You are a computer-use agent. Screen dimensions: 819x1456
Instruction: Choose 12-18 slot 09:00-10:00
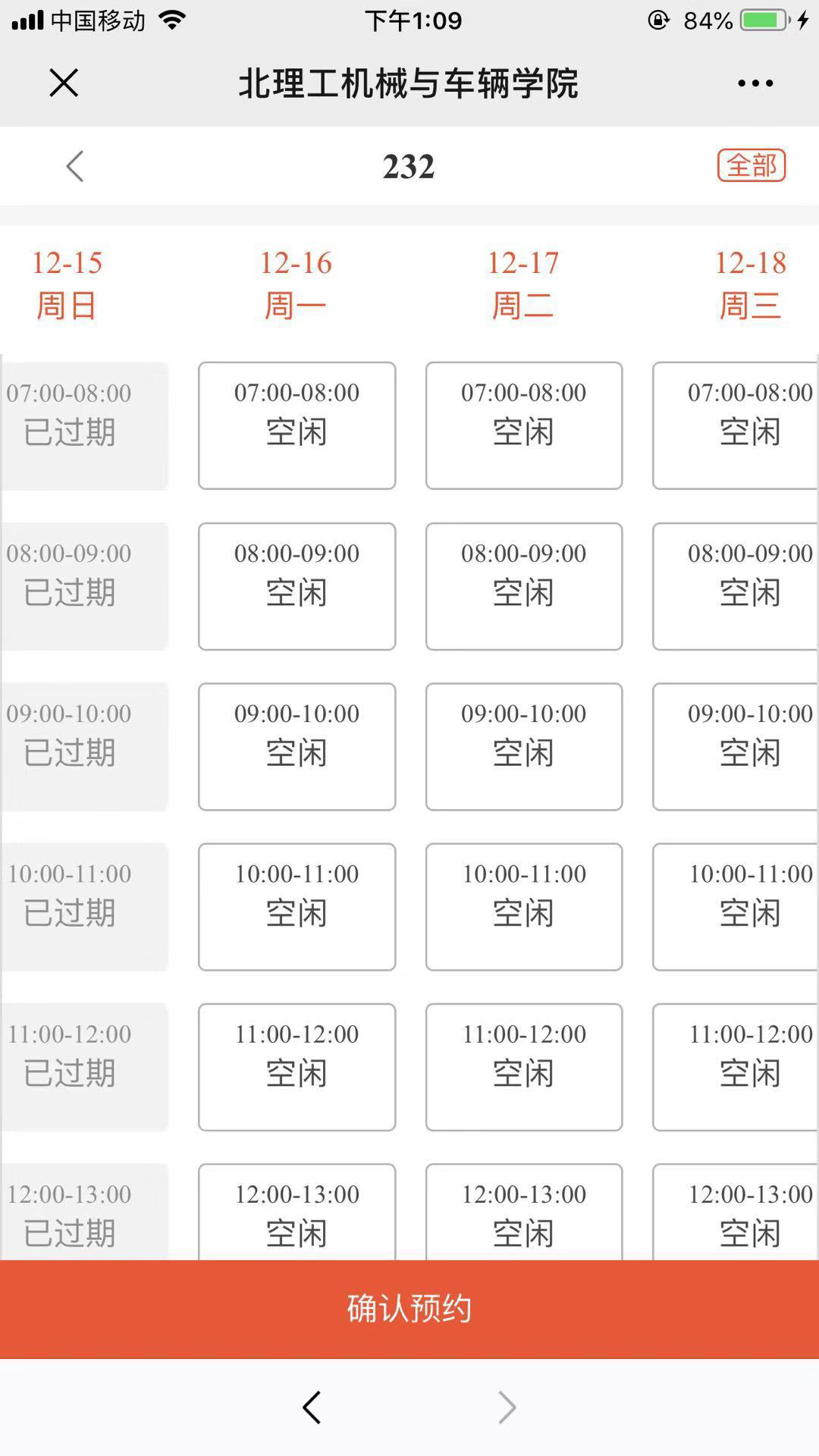[x=736, y=747]
